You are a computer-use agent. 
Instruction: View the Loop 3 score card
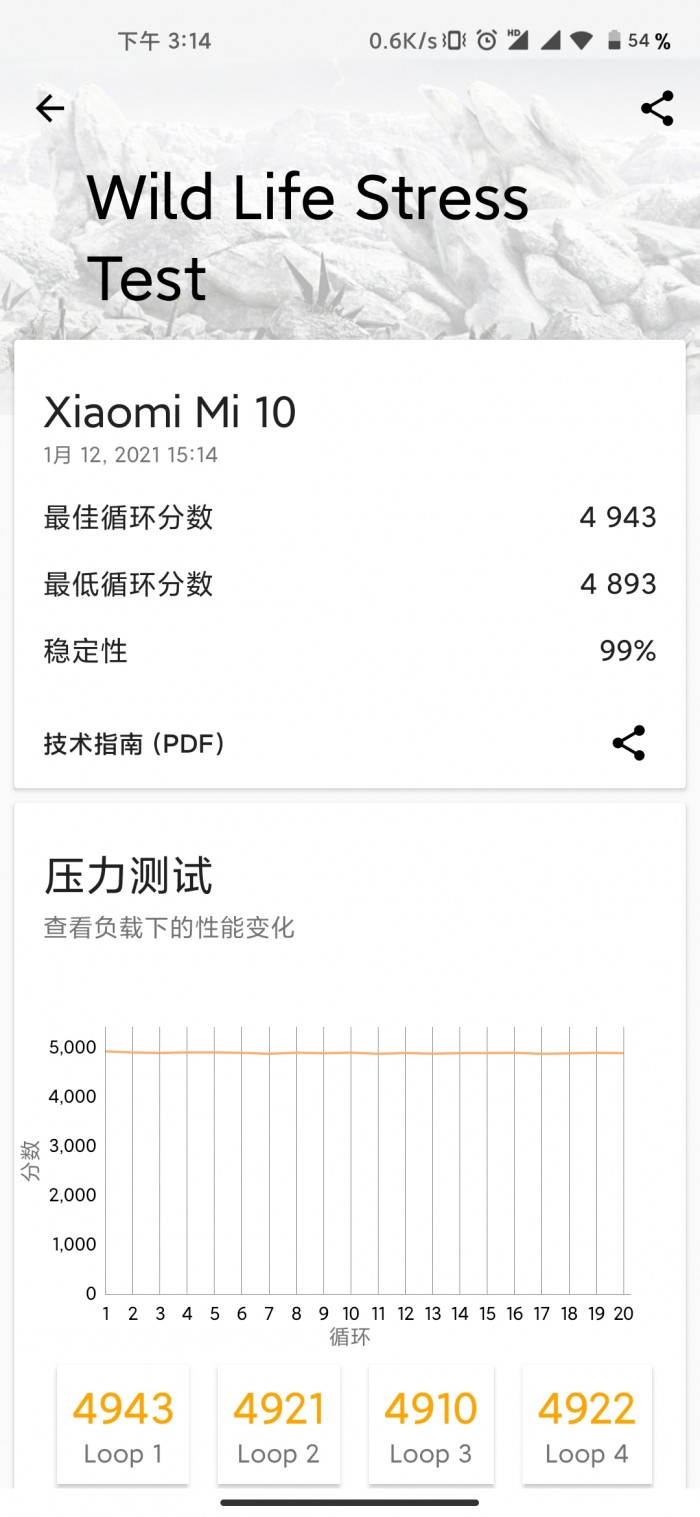click(x=431, y=1424)
